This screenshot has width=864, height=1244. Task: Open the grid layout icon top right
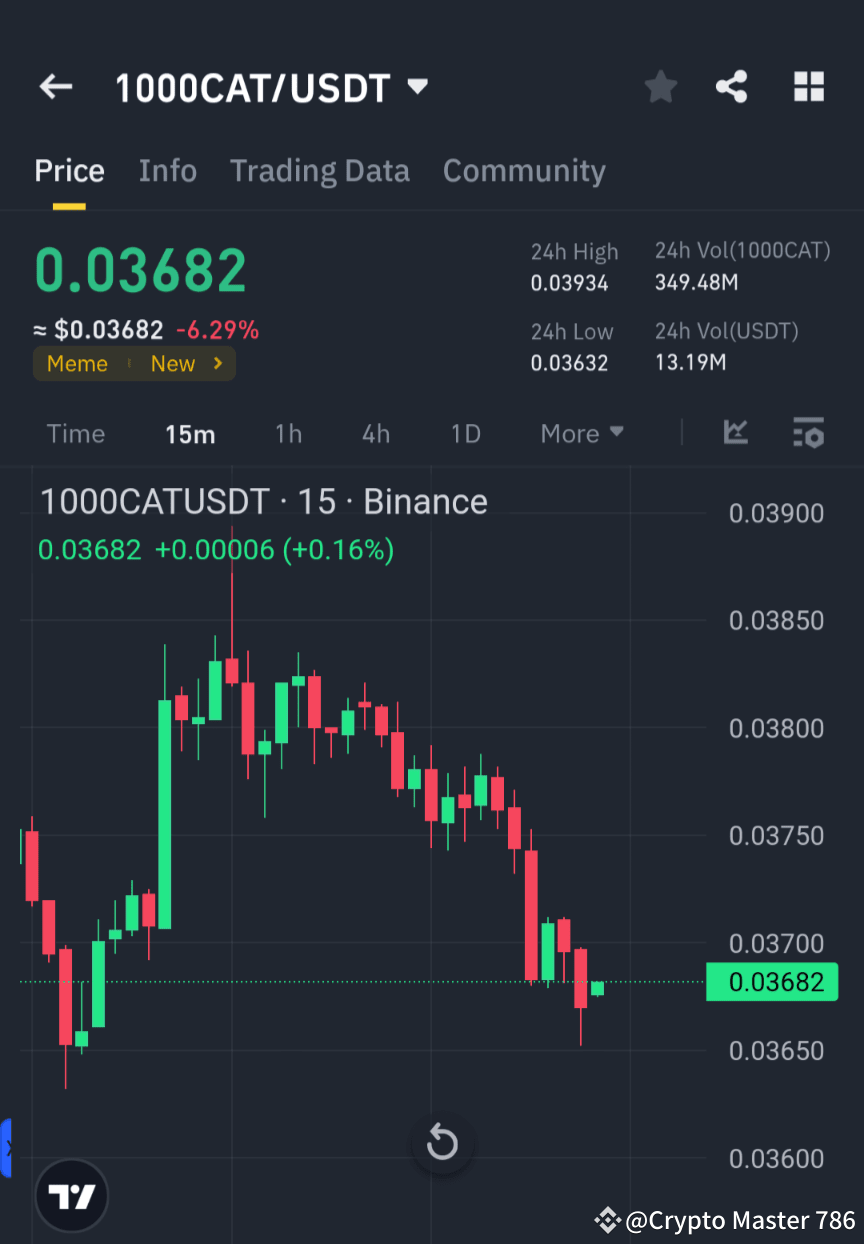(x=808, y=86)
